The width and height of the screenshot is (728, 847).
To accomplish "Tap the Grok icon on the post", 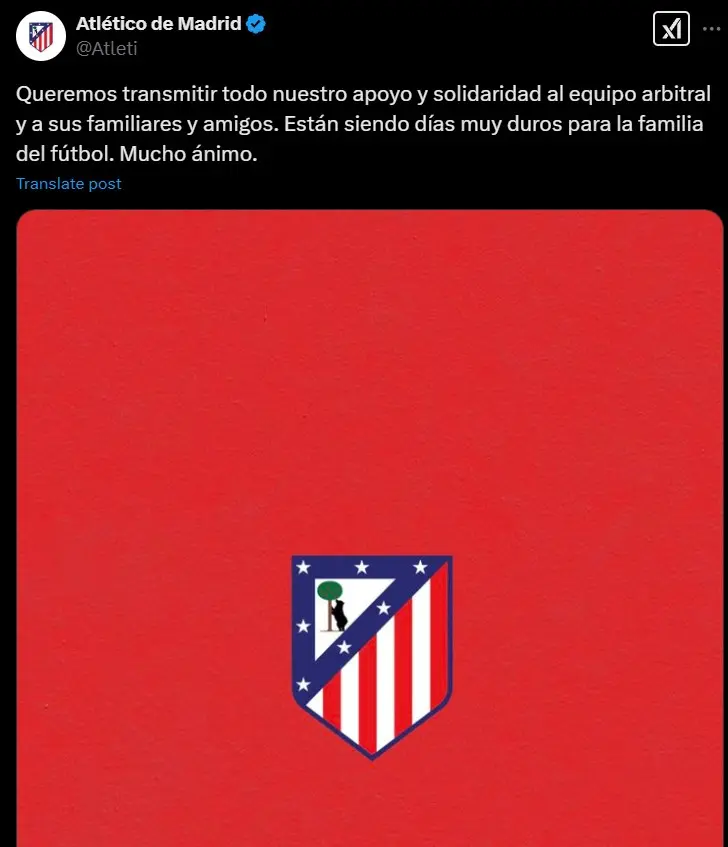I will pyautogui.click(x=671, y=30).
